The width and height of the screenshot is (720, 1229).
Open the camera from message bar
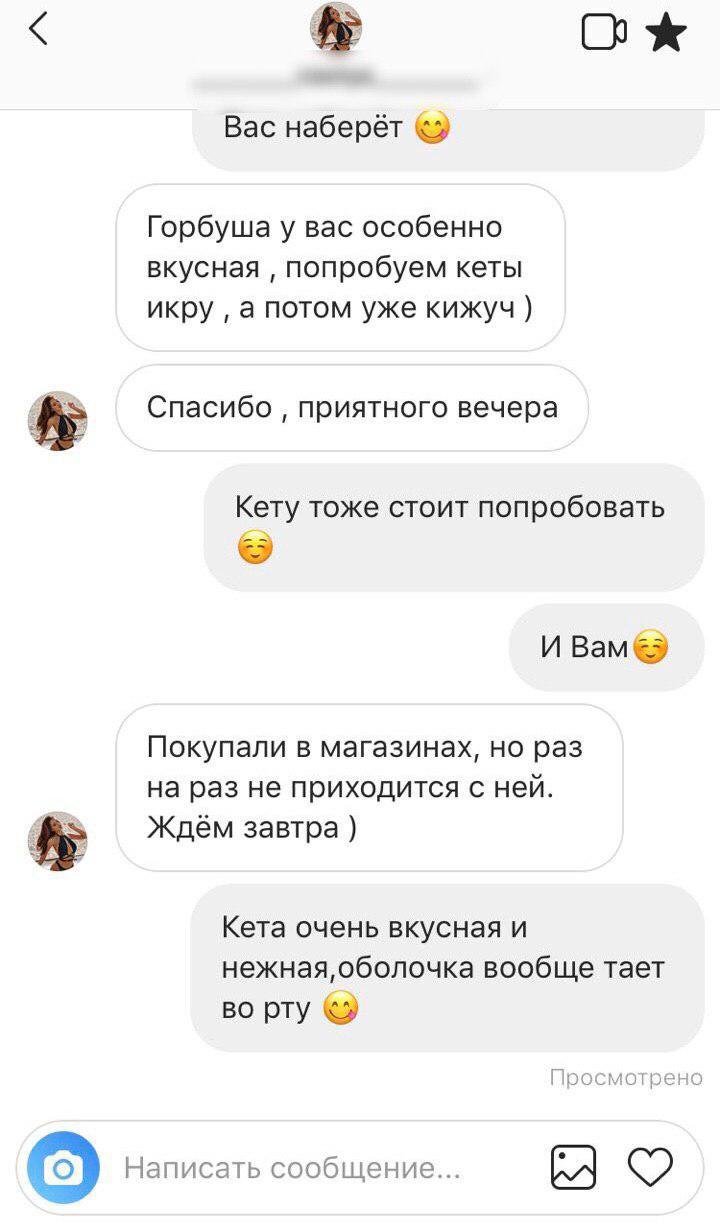tap(64, 1167)
